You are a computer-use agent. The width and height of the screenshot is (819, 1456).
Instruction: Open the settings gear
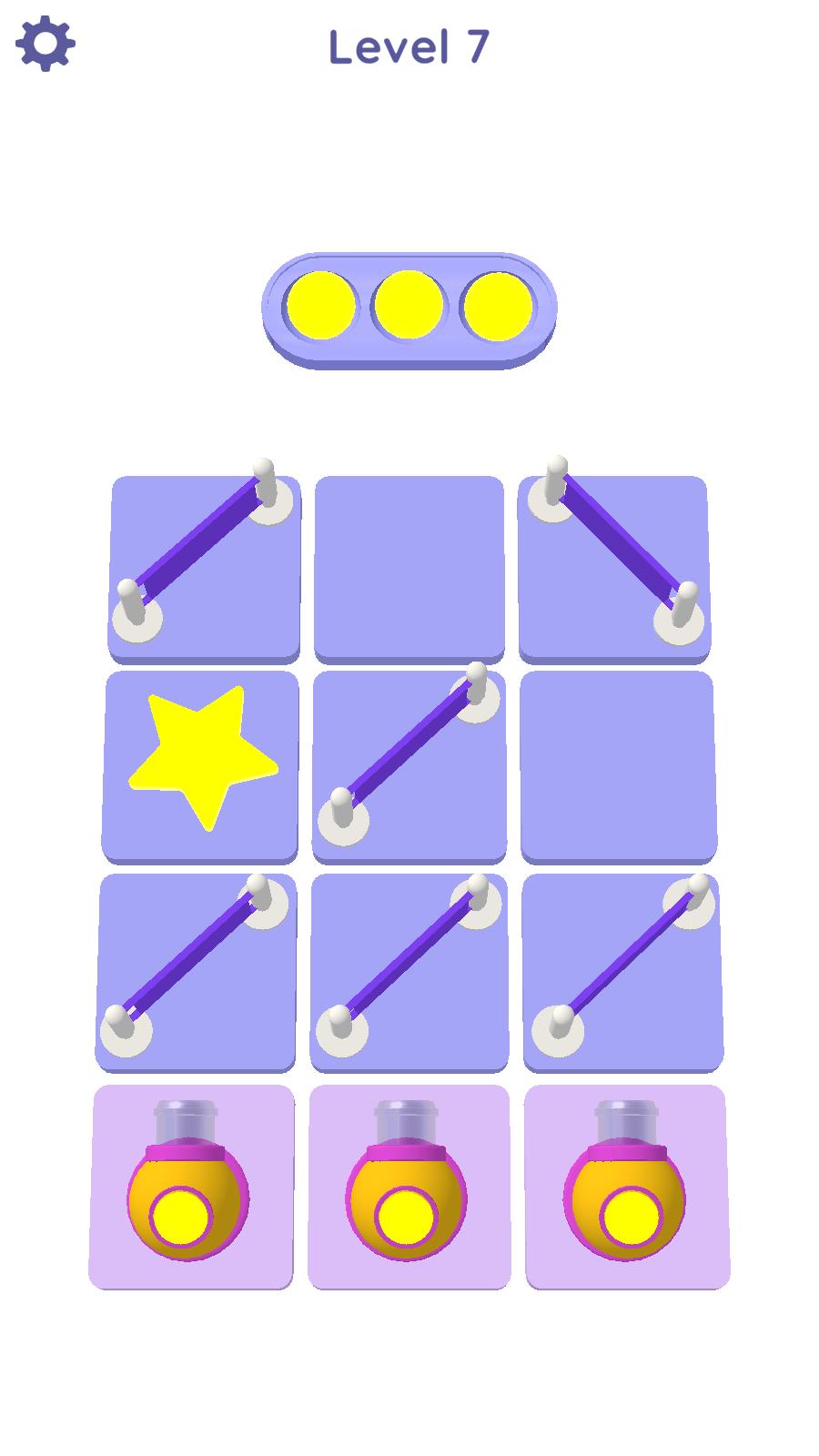pyautogui.click(x=45, y=43)
